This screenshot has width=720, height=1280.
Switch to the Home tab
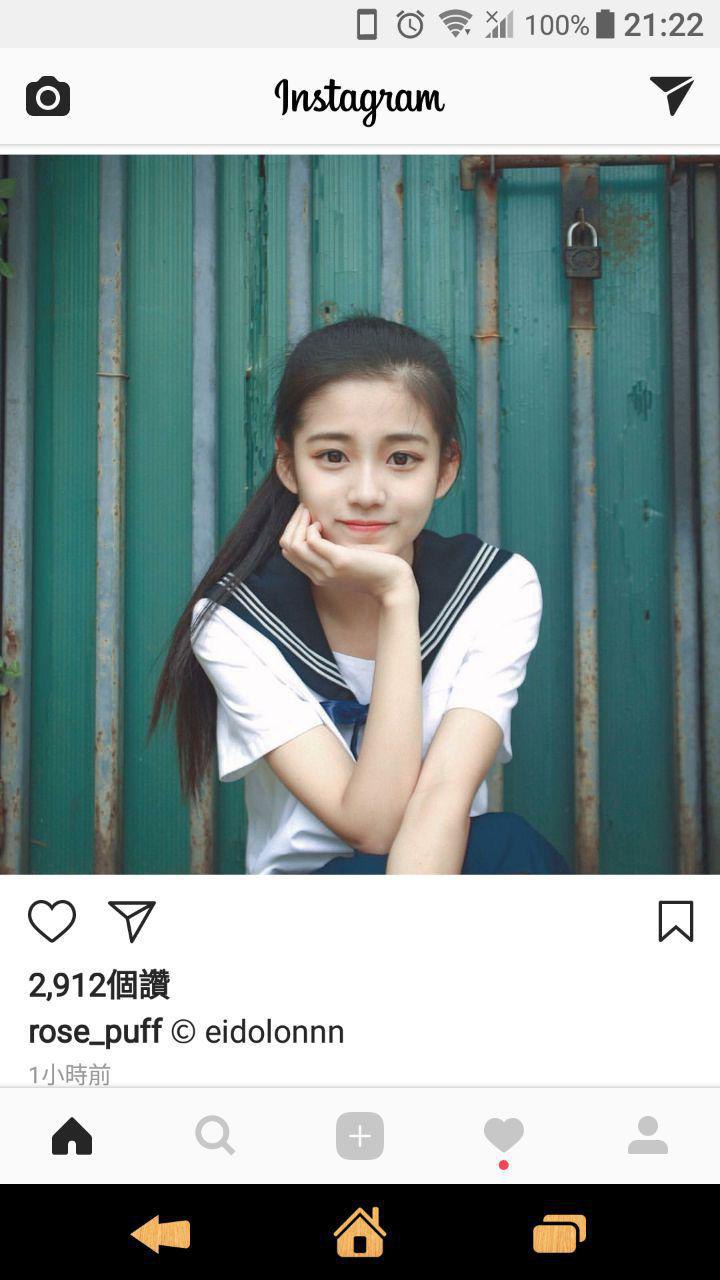pyautogui.click(x=72, y=1136)
